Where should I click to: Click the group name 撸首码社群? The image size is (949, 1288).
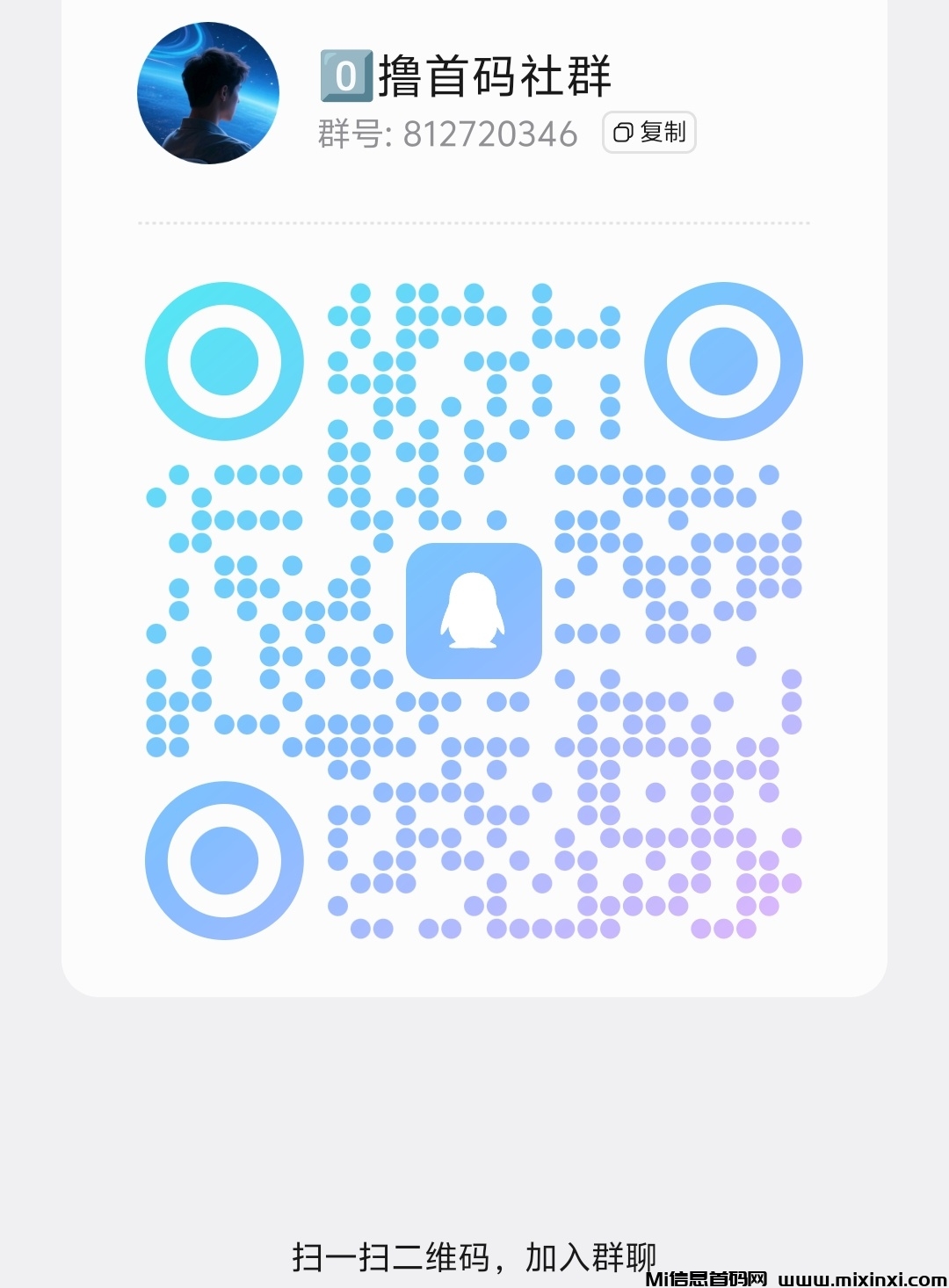[496, 76]
